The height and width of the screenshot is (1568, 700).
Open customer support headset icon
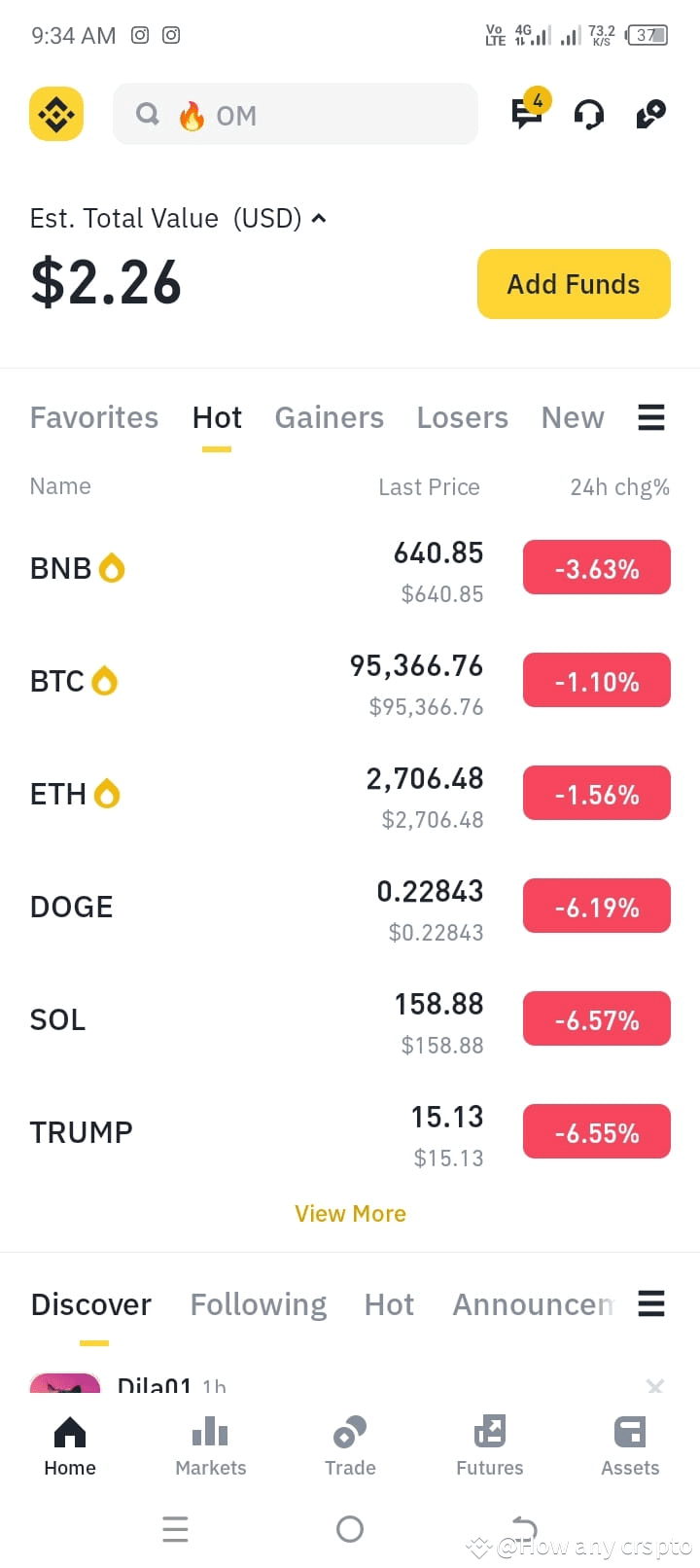pyautogui.click(x=589, y=114)
